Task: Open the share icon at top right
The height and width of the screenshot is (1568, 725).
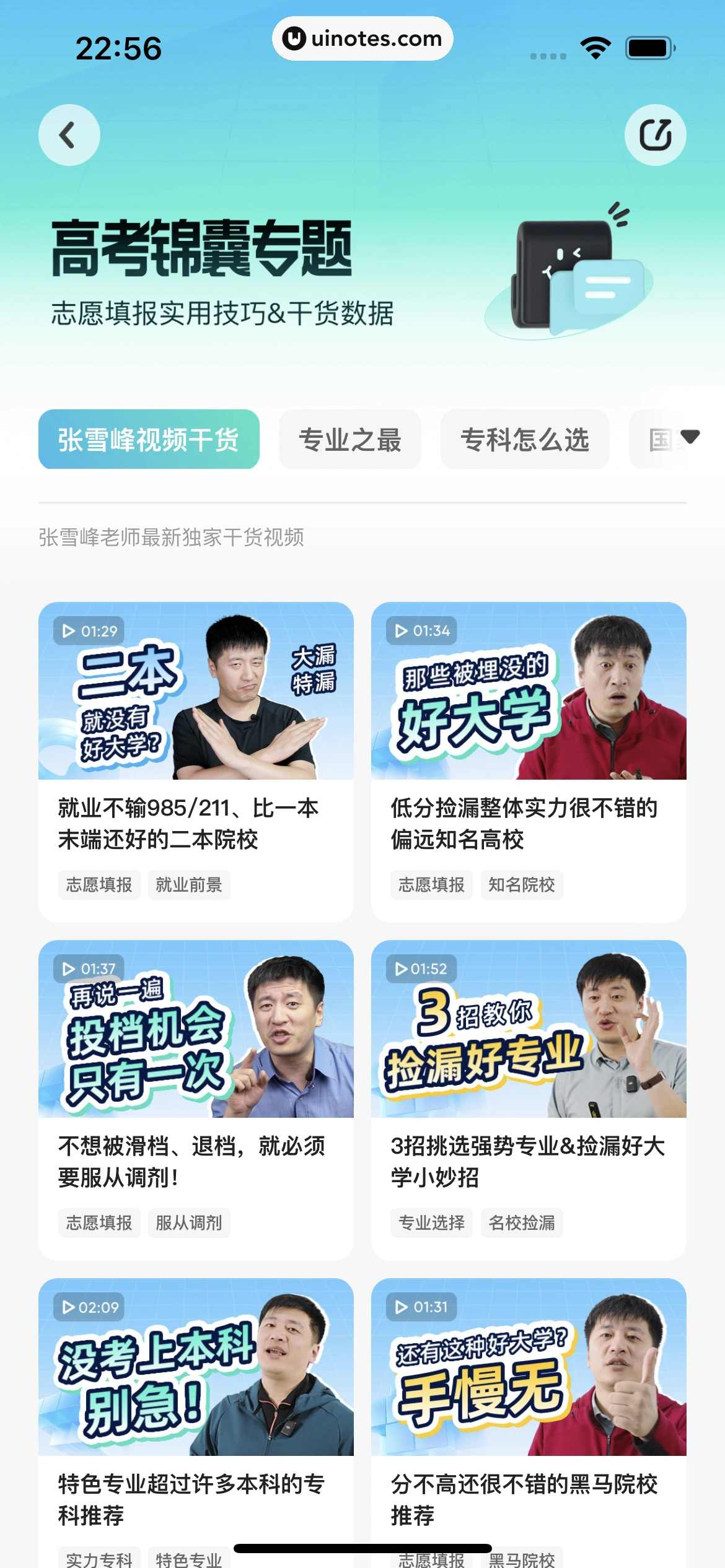Action: [x=656, y=134]
